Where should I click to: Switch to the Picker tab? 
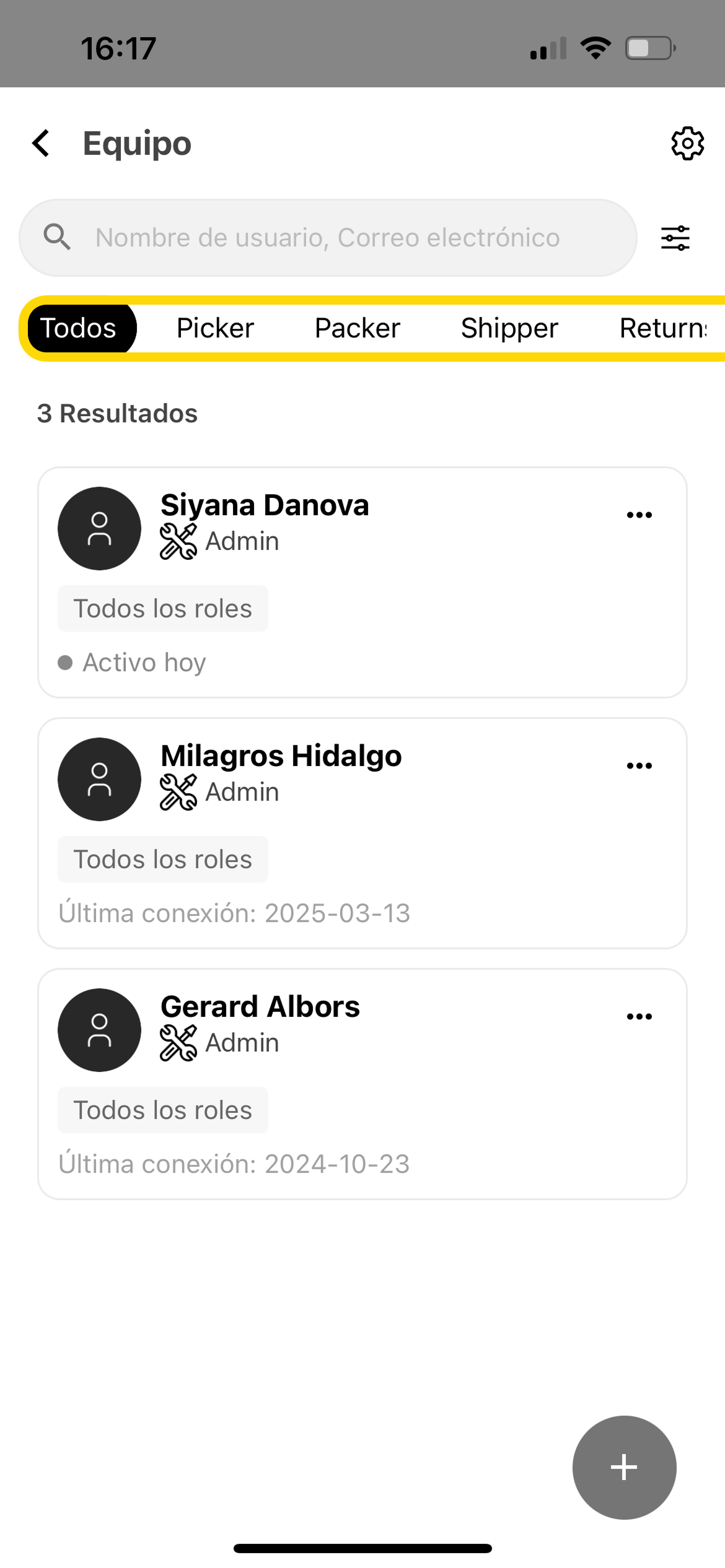(x=214, y=328)
